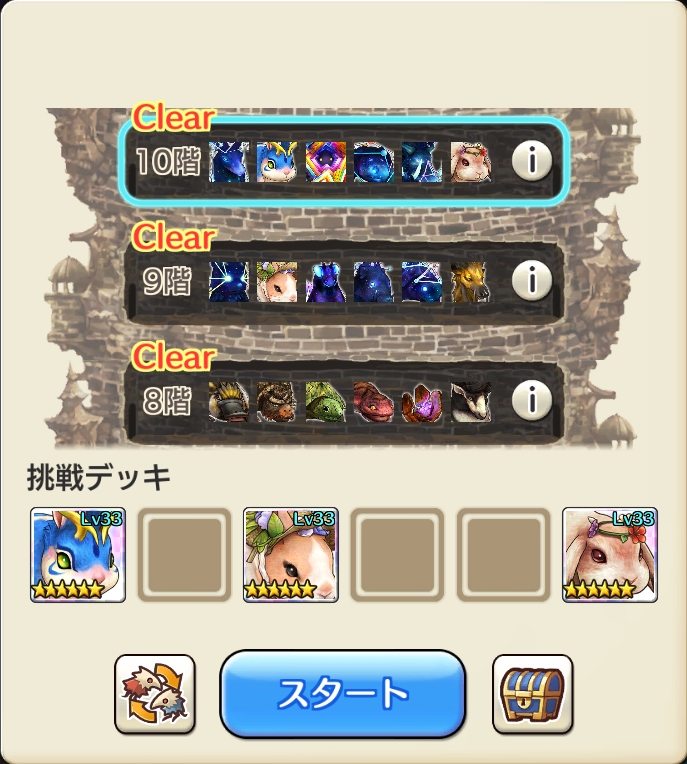
Task: Choose the empty second deck slot
Action: (x=184, y=554)
